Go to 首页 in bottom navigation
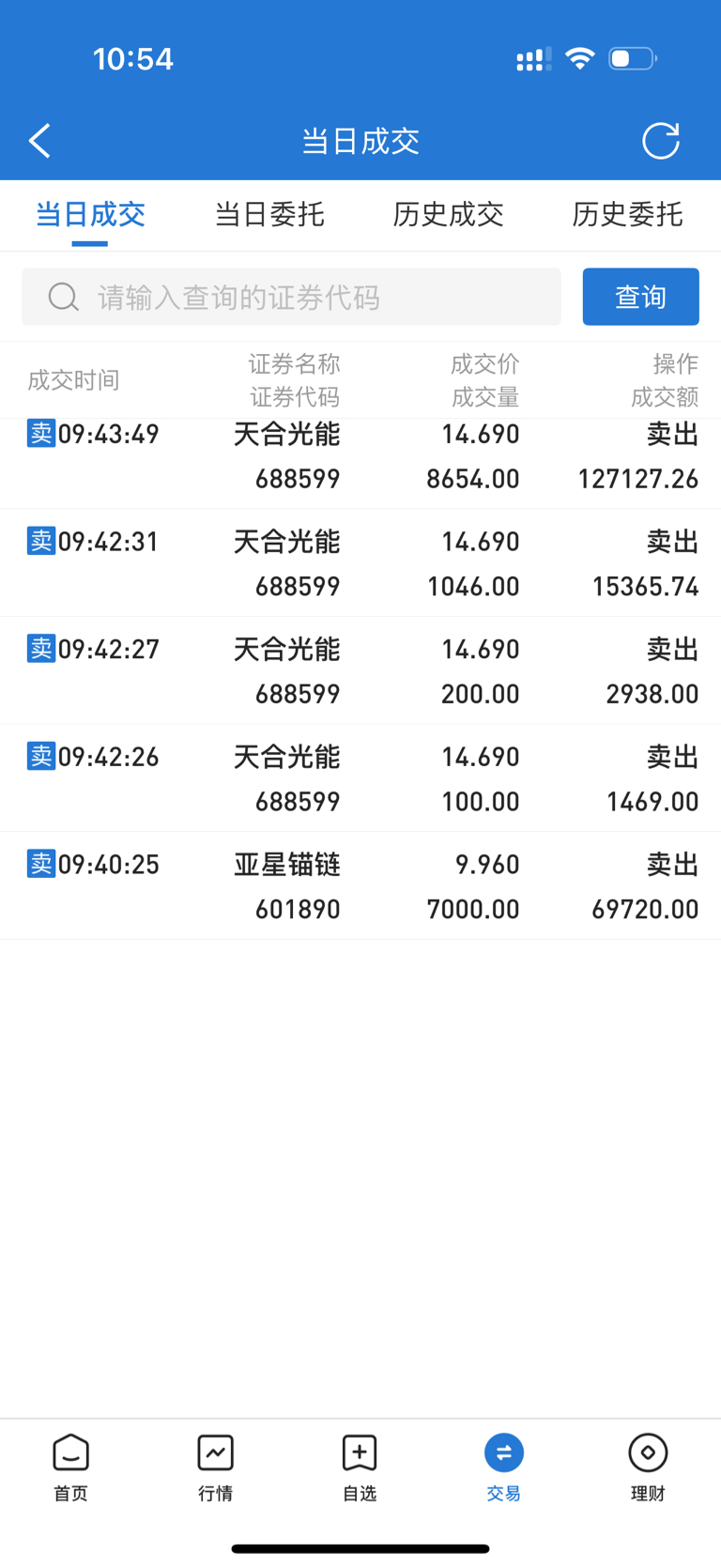This screenshot has height=1568, width=721. (x=71, y=1468)
